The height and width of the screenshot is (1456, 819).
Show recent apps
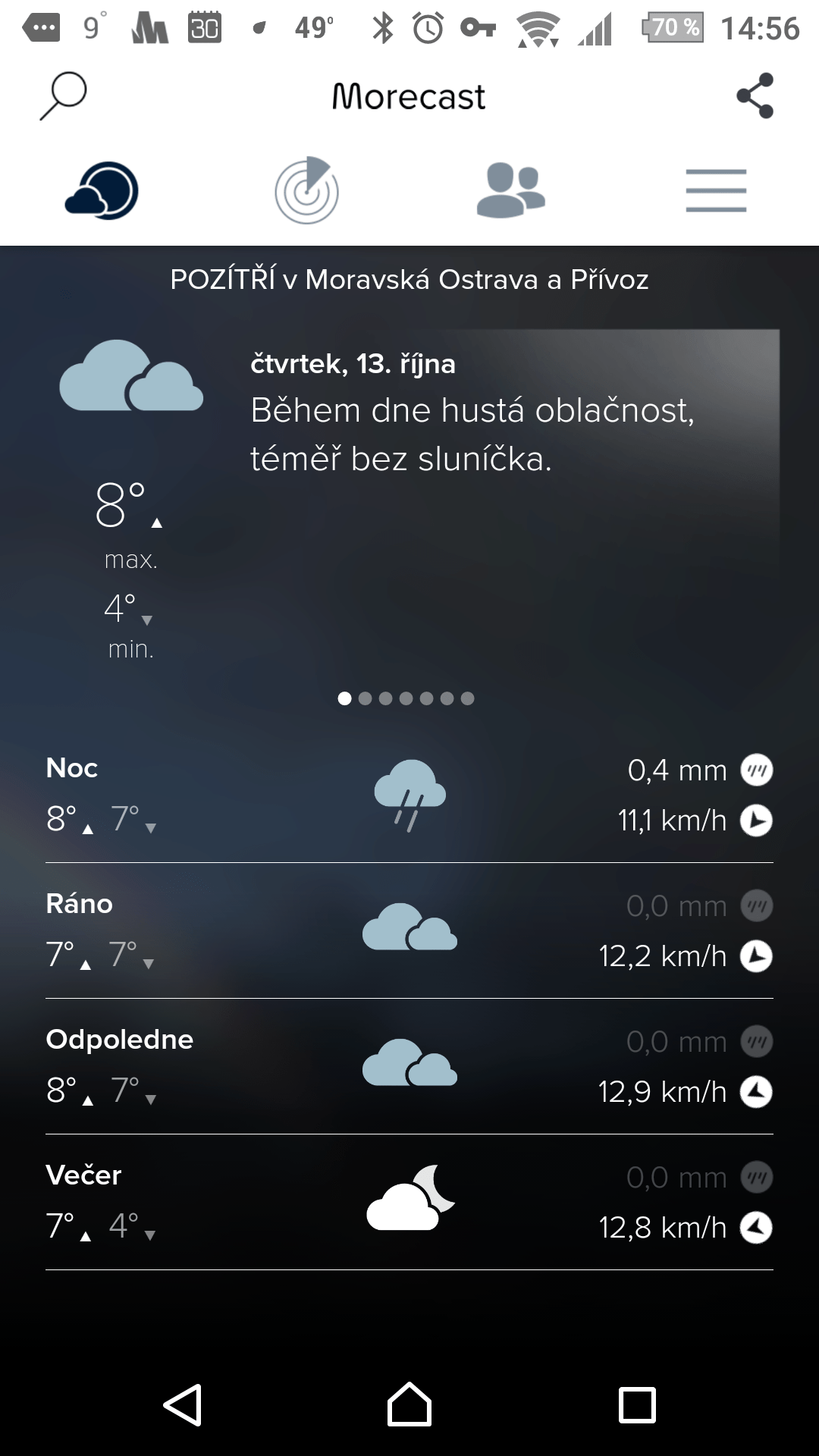pyautogui.click(x=637, y=1405)
